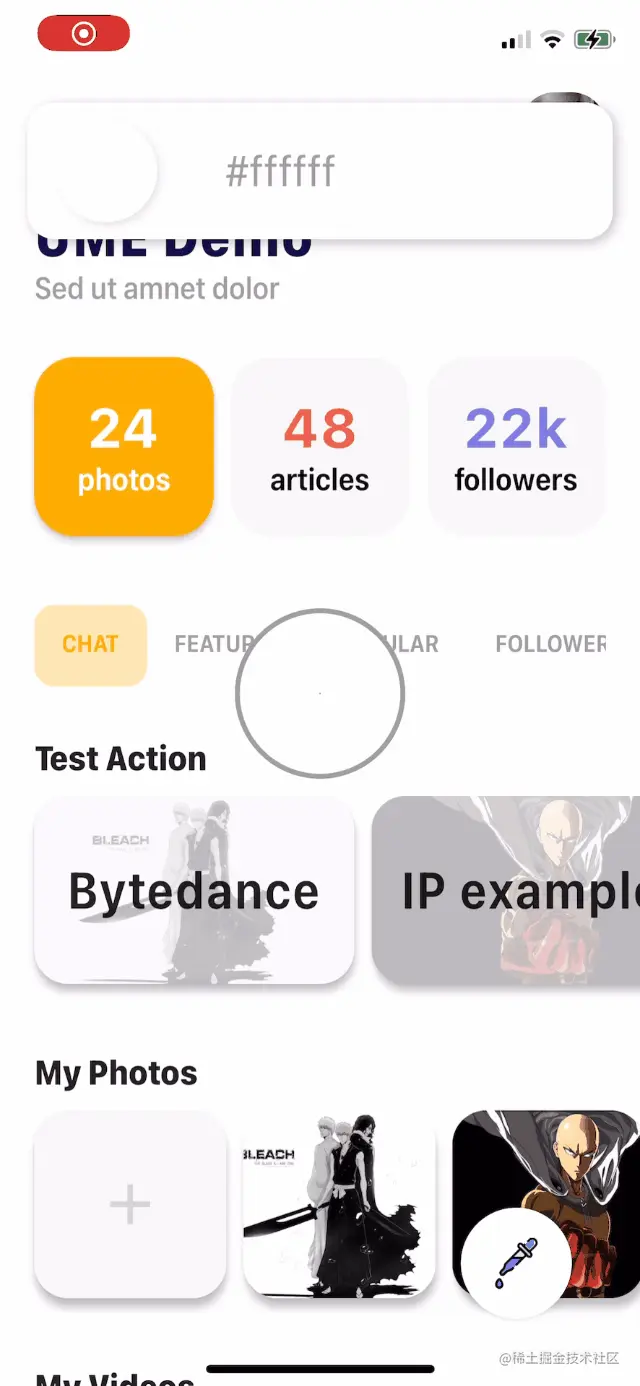
Task: Tap the #ffffff color swatch circle
Action: point(107,171)
